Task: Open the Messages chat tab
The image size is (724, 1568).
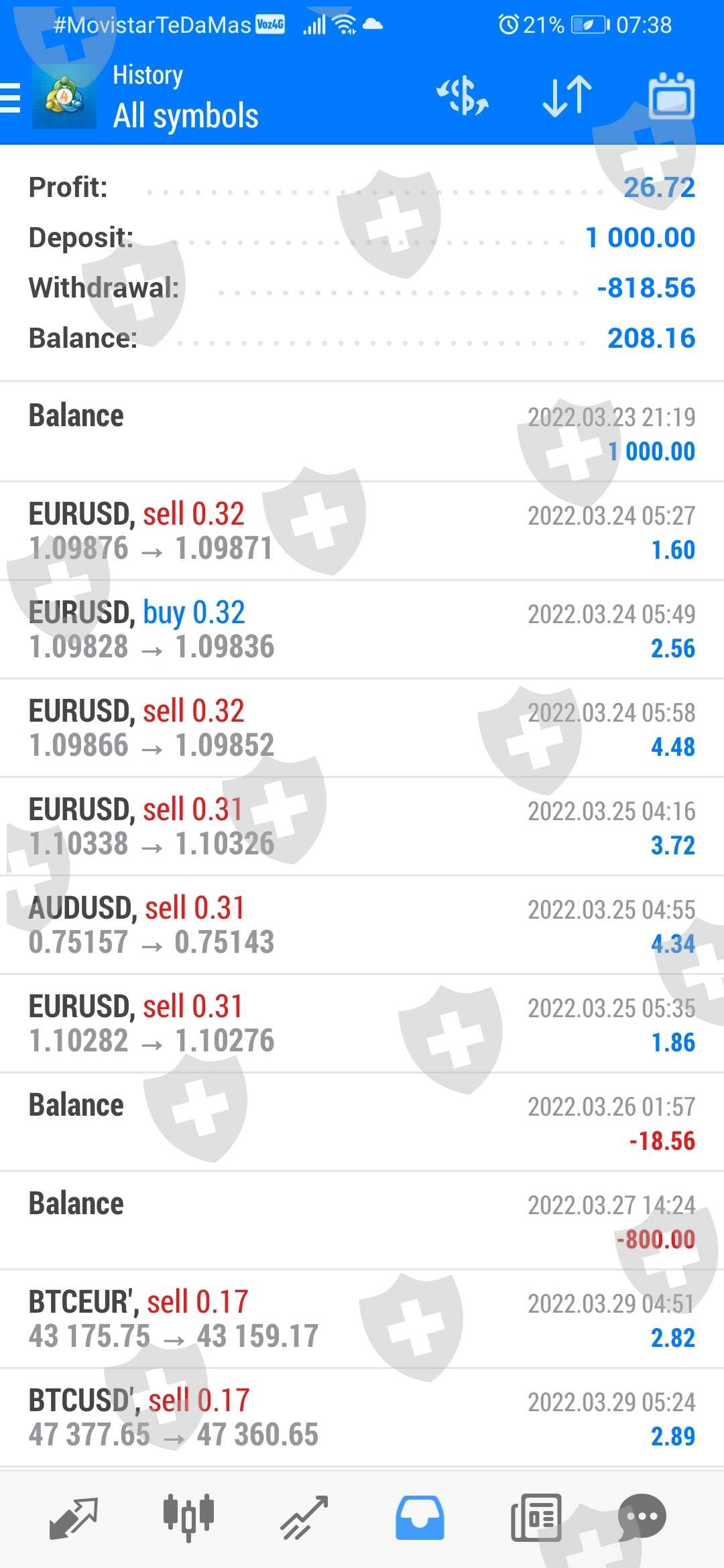Action: (x=642, y=1517)
